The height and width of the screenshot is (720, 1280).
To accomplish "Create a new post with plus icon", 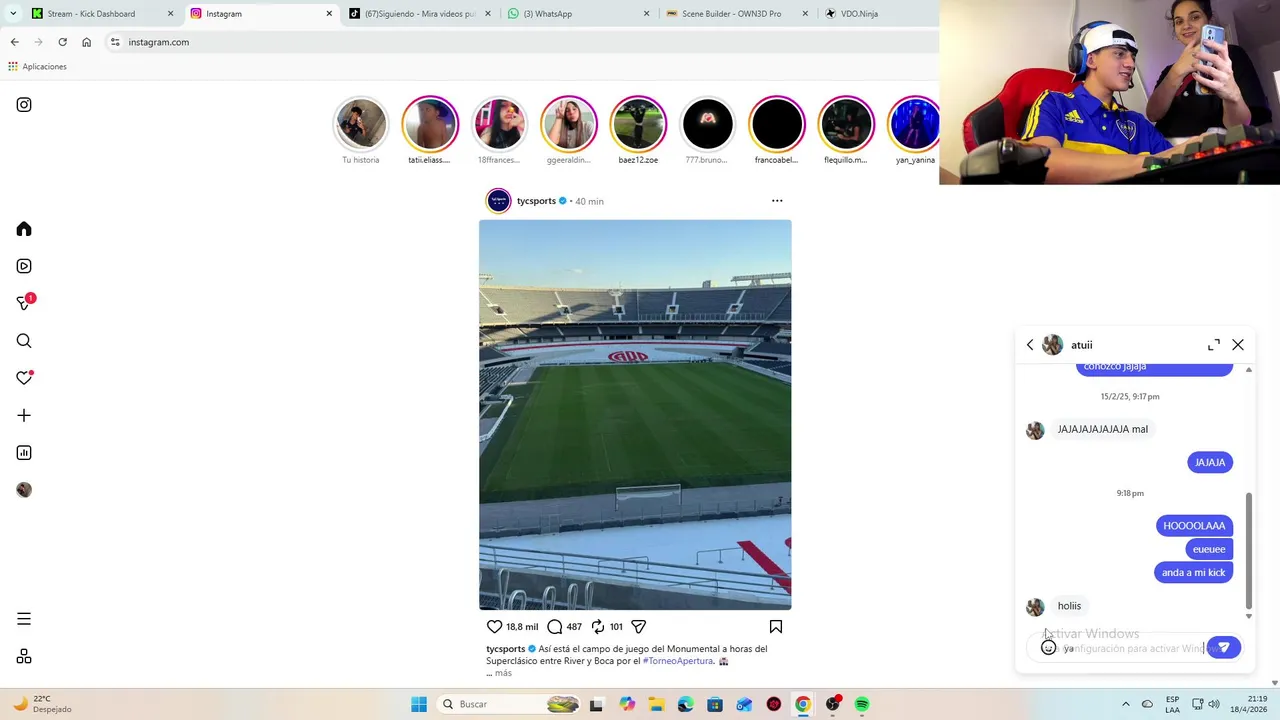I will click(24, 415).
